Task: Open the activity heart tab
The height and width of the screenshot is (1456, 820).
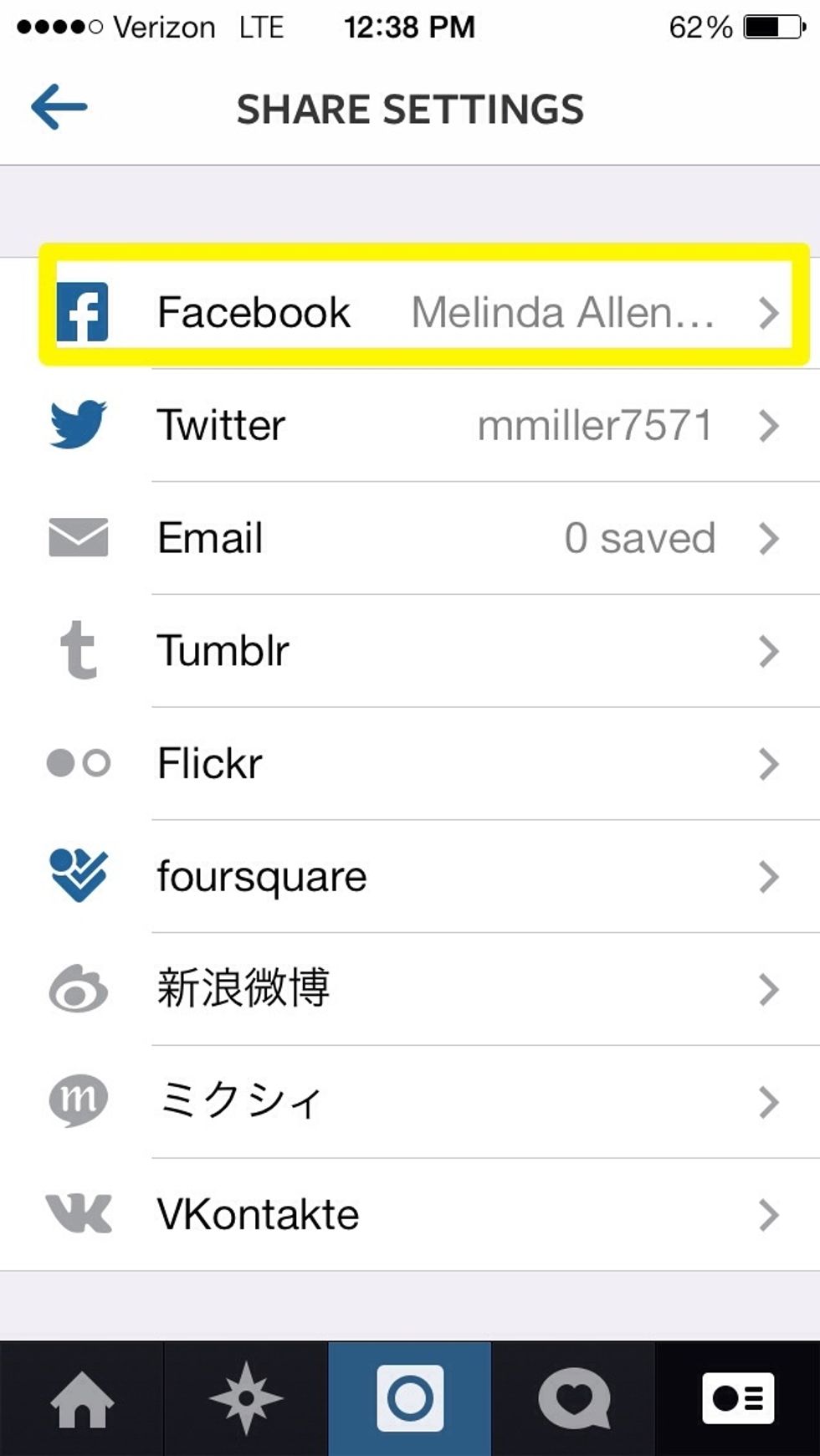Action: pyautogui.click(x=573, y=1399)
